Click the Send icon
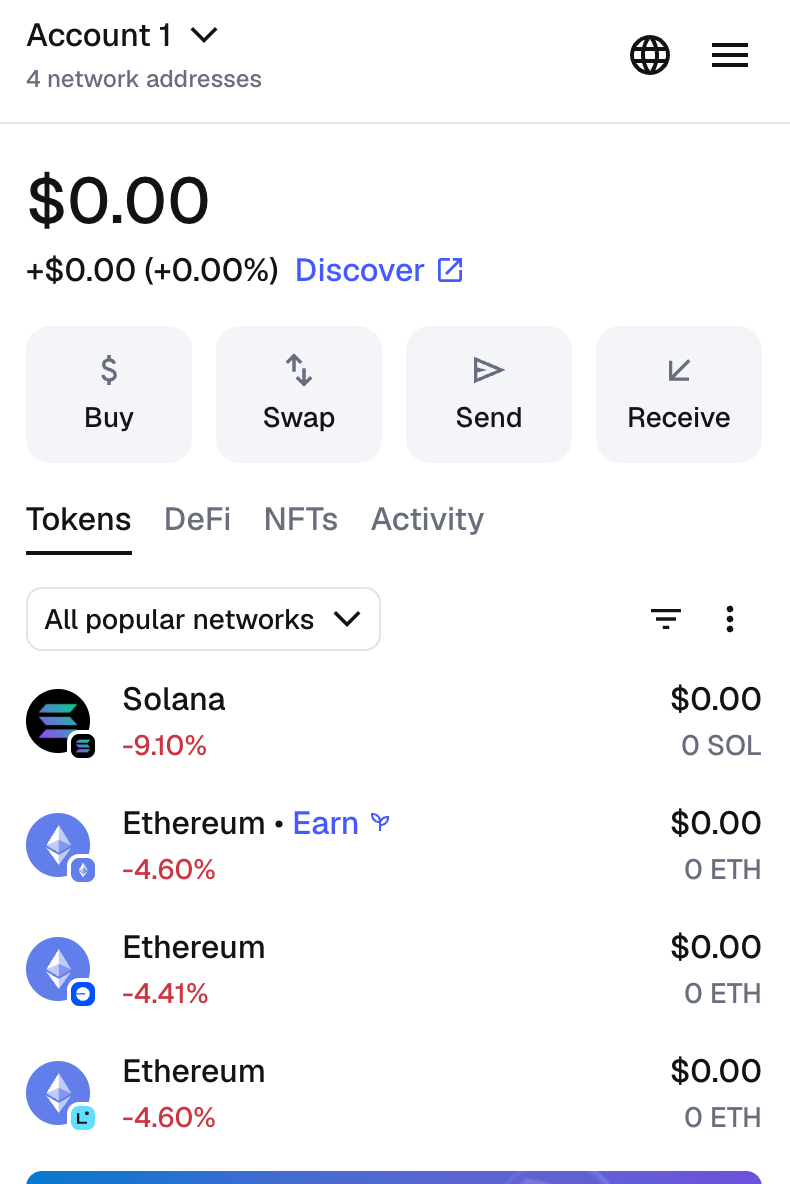The height and width of the screenshot is (1184, 790). pyautogui.click(x=488, y=368)
